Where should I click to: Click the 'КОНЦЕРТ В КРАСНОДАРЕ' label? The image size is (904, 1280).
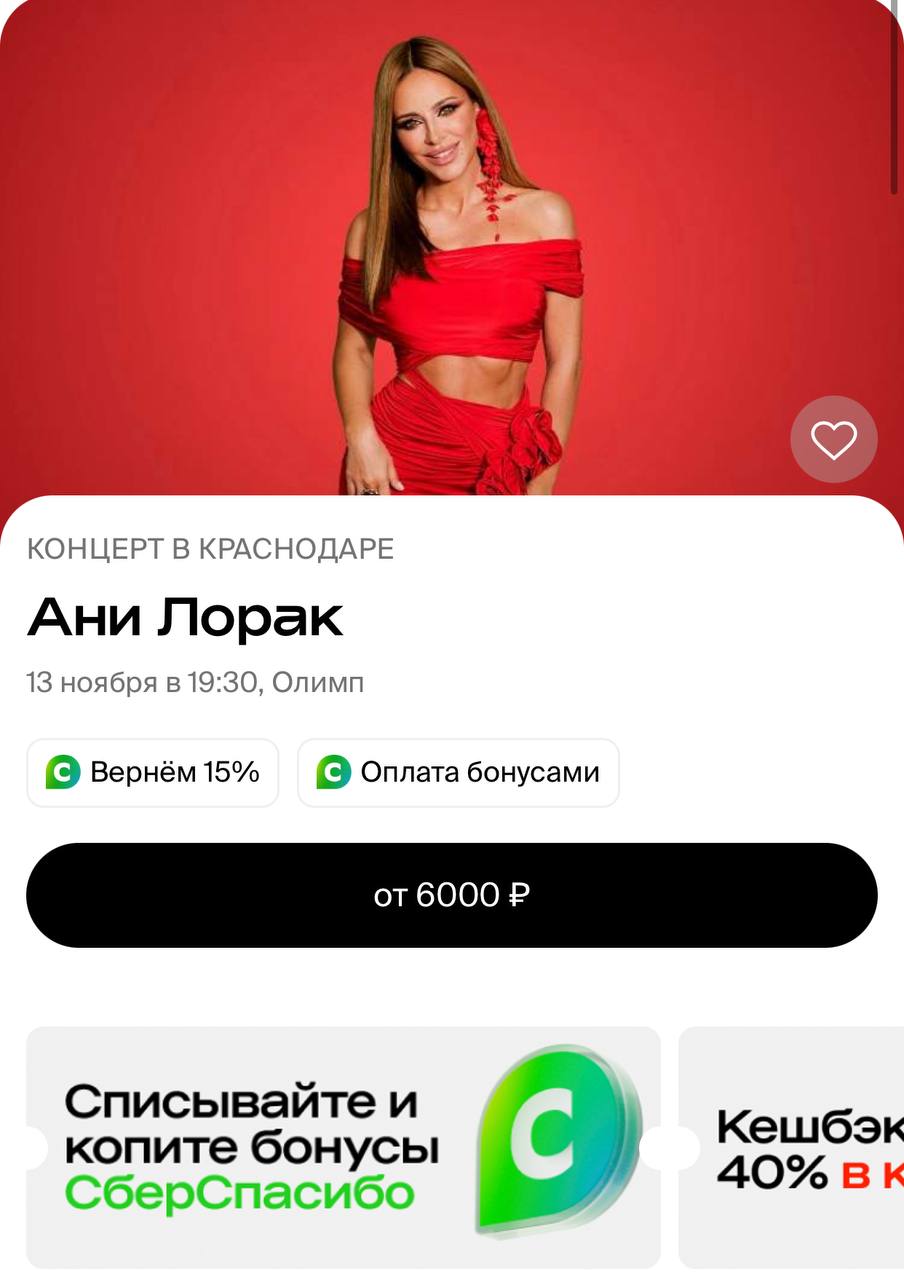tap(211, 548)
